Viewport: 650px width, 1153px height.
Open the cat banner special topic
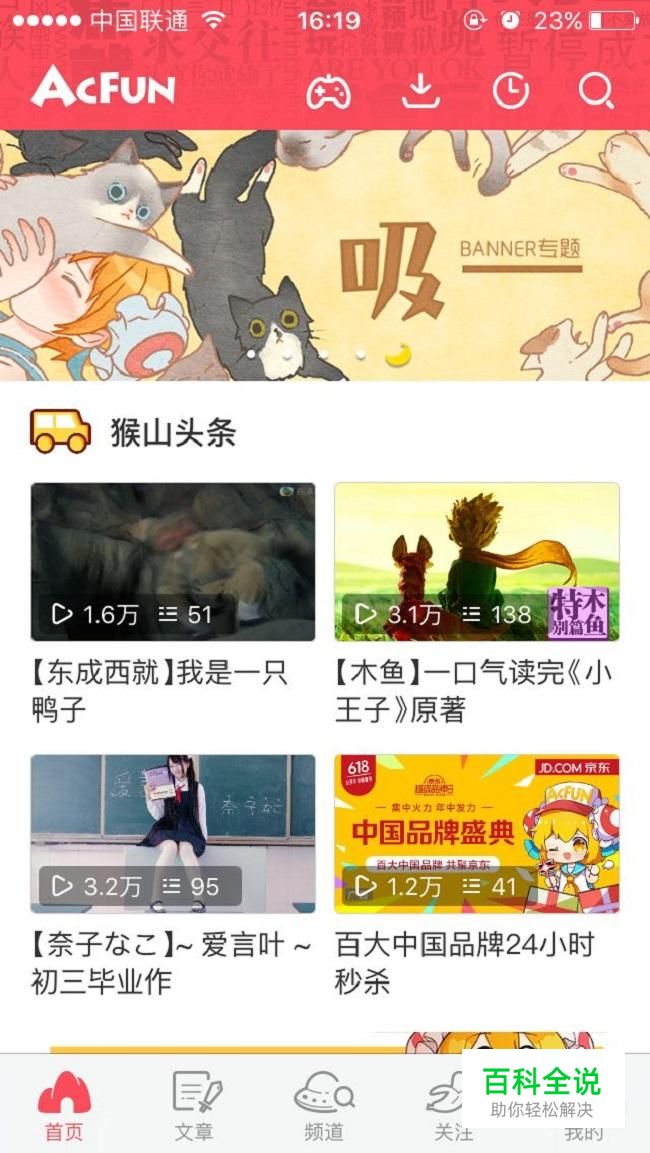coord(325,255)
